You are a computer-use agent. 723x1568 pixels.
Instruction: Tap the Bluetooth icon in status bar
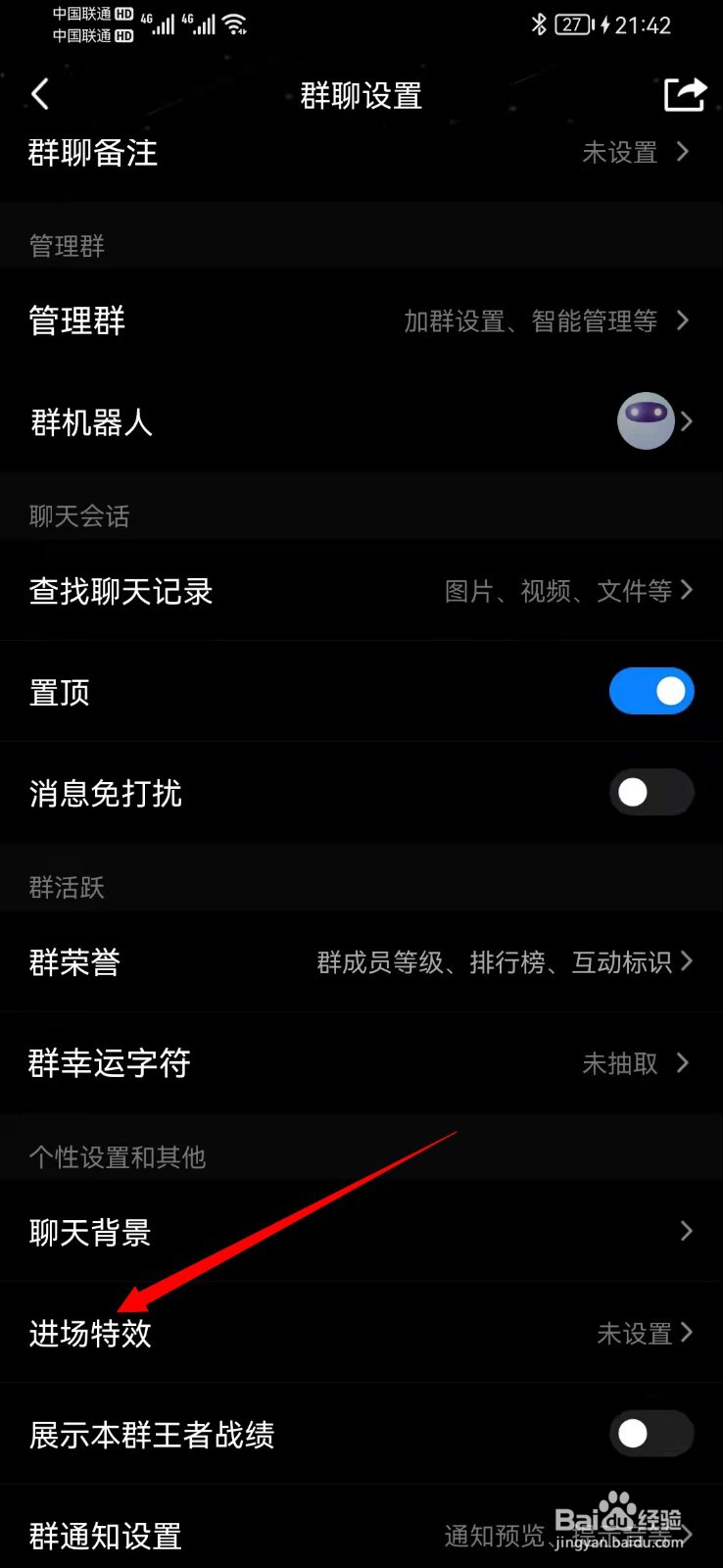tap(537, 24)
